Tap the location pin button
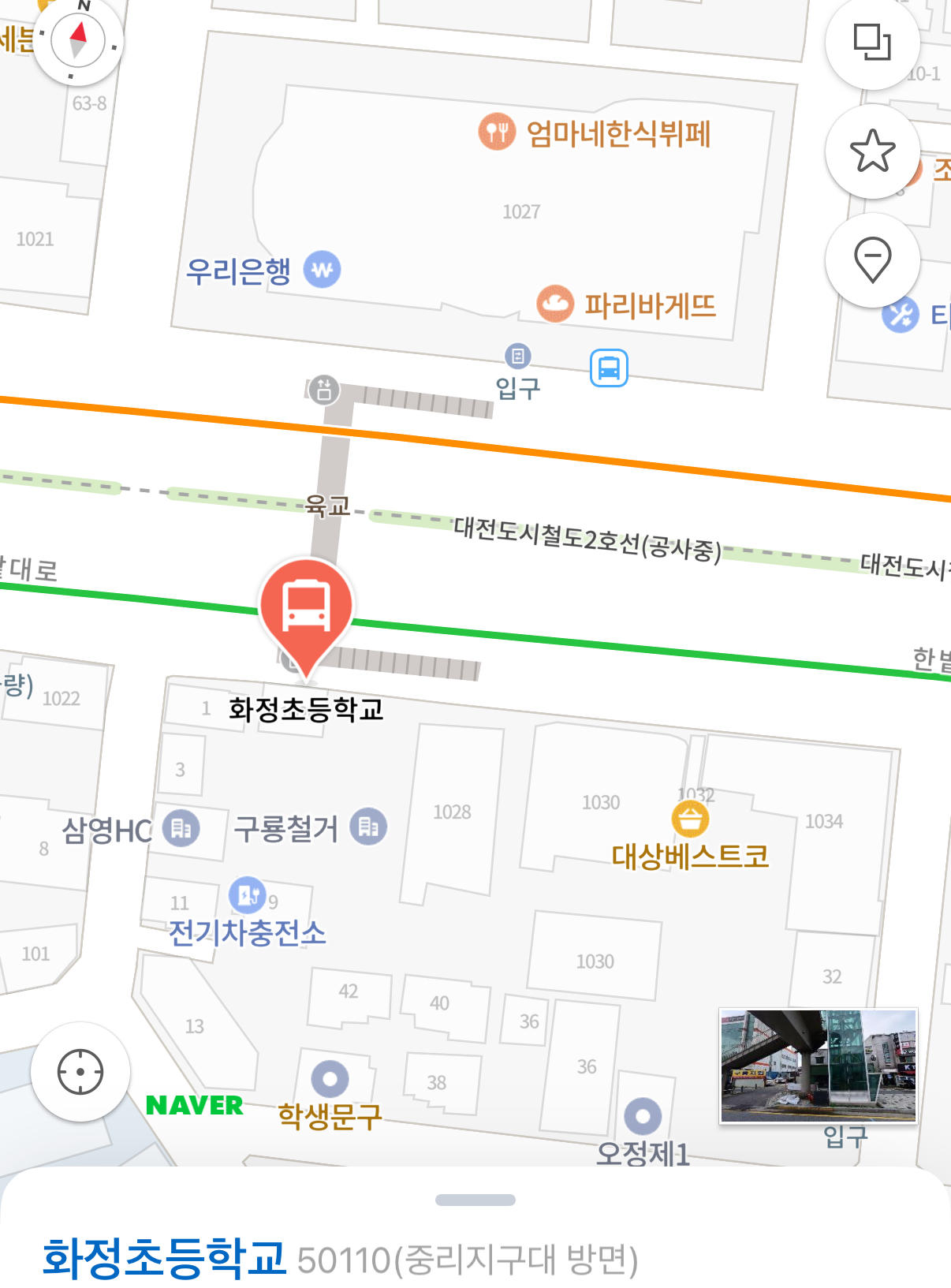Image resolution: width=951 pixels, height=1288 pixels. (x=872, y=259)
